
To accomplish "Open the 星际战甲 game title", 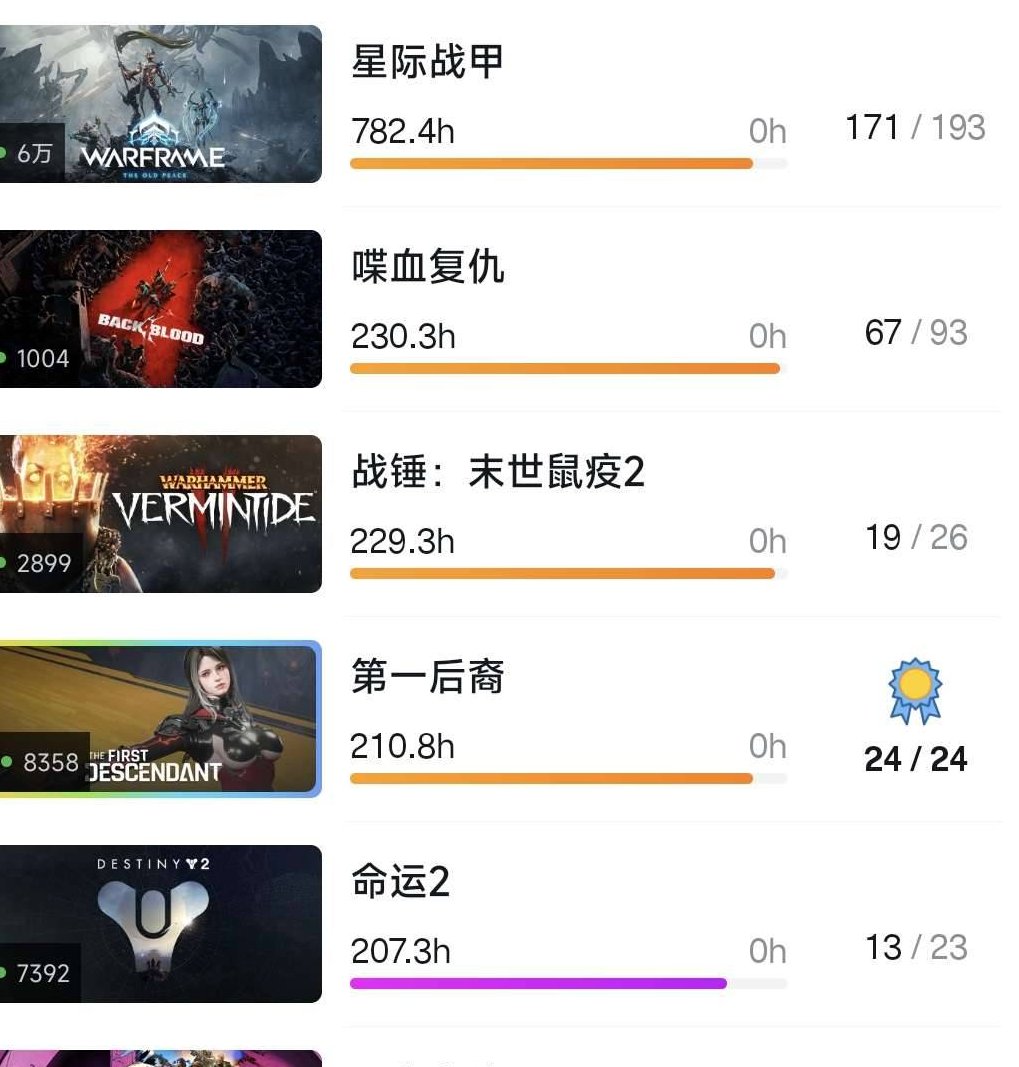I will (428, 60).
